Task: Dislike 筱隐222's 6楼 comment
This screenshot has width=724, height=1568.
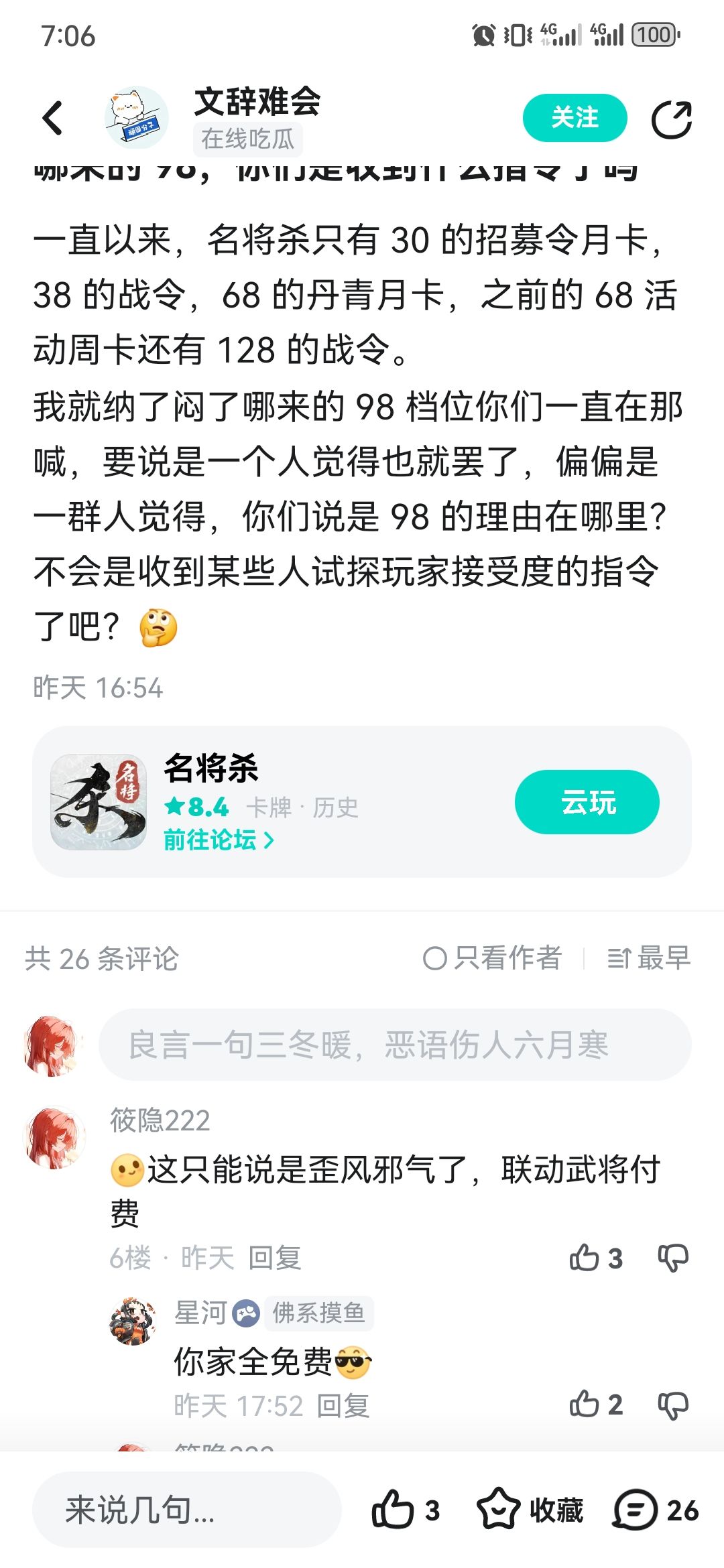Action: [673, 1258]
